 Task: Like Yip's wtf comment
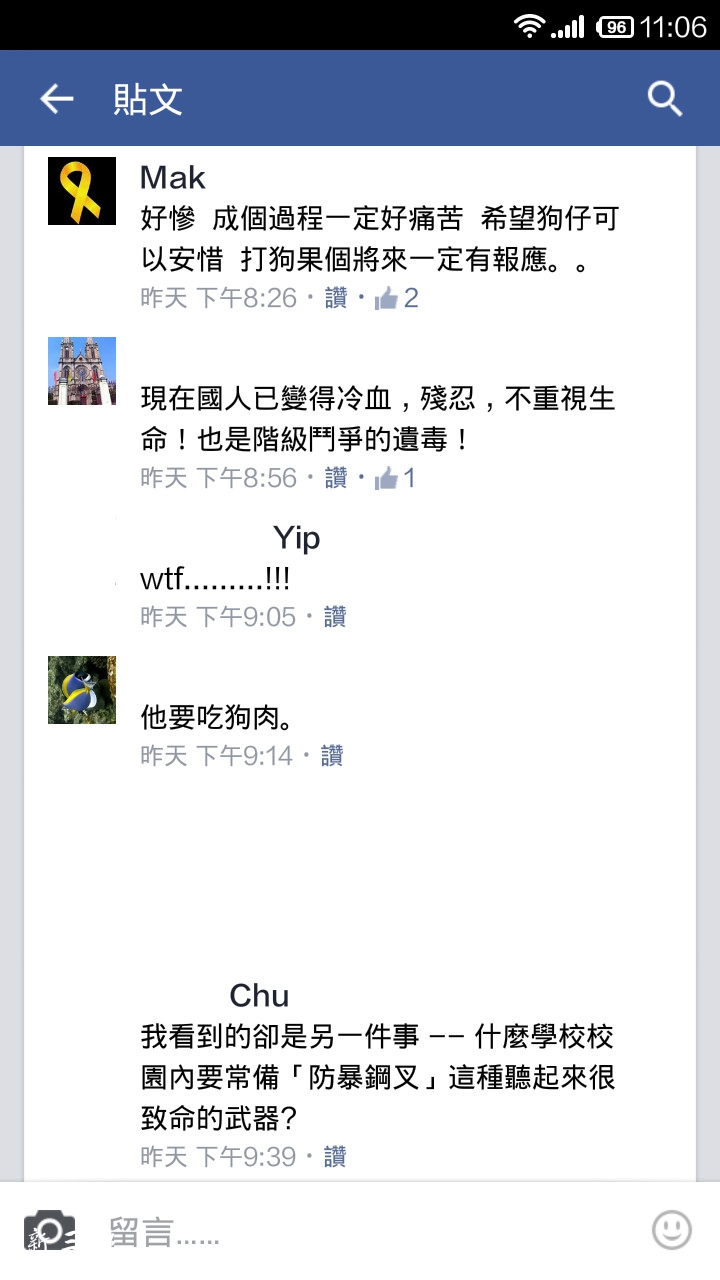pos(335,617)
